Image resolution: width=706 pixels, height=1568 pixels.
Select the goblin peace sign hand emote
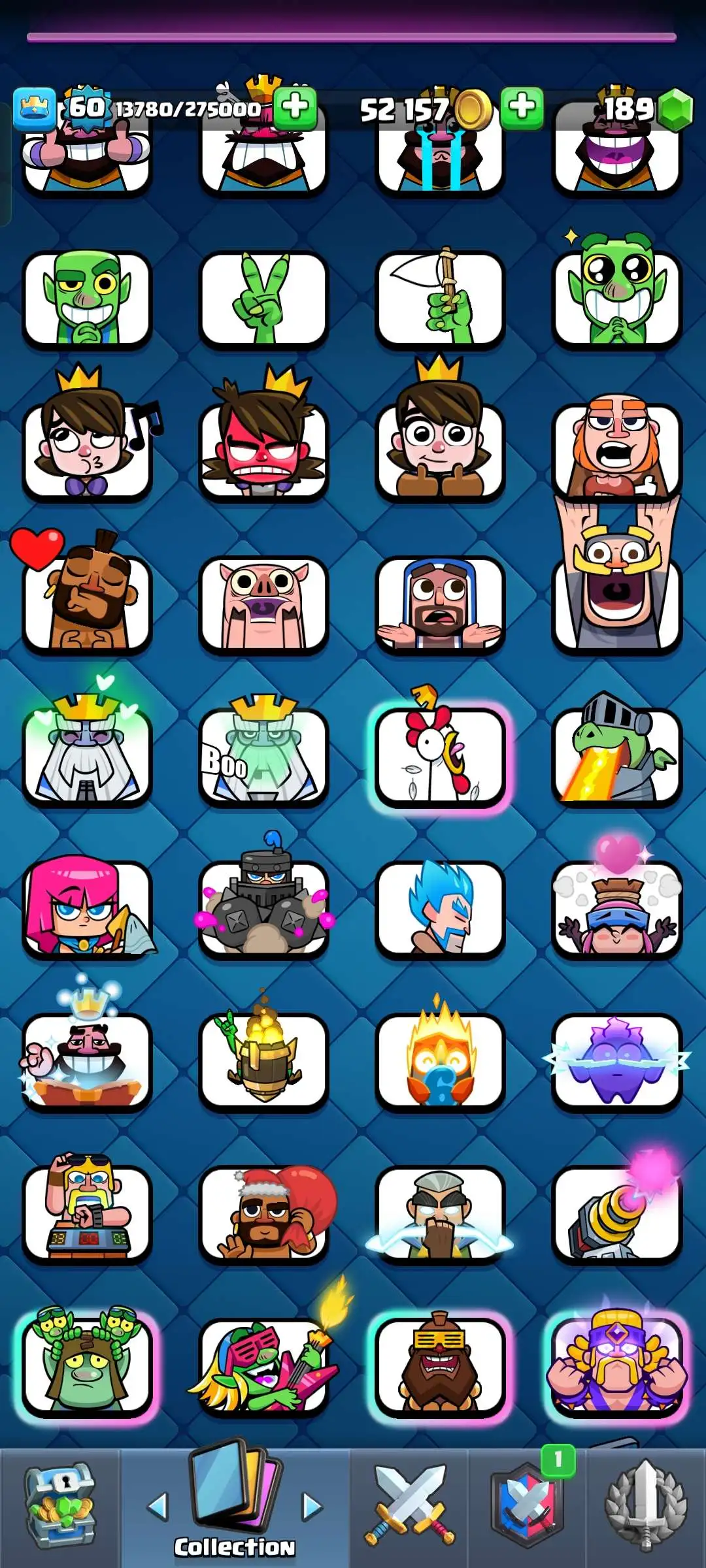coord(263,301)
